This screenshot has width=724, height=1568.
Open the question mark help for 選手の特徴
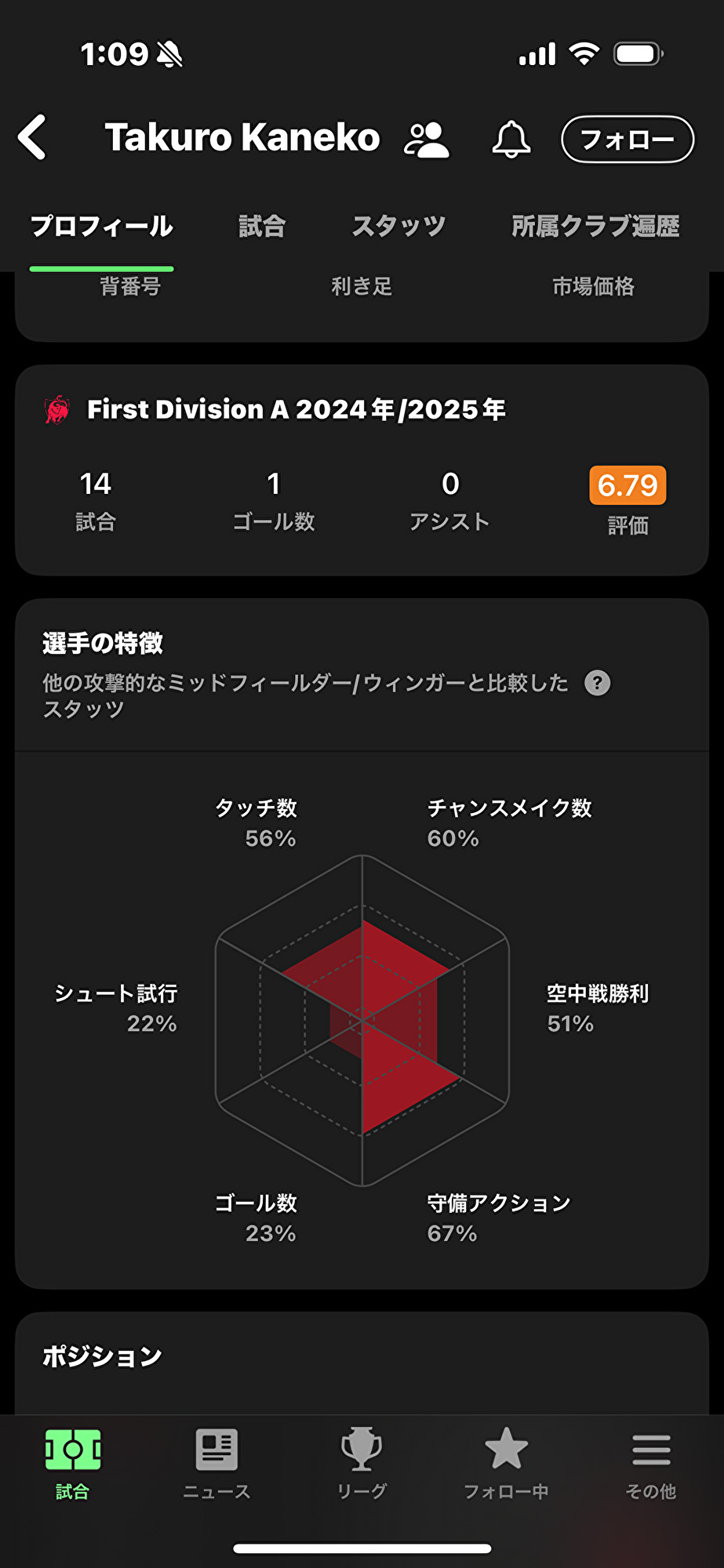coord(597,683)
